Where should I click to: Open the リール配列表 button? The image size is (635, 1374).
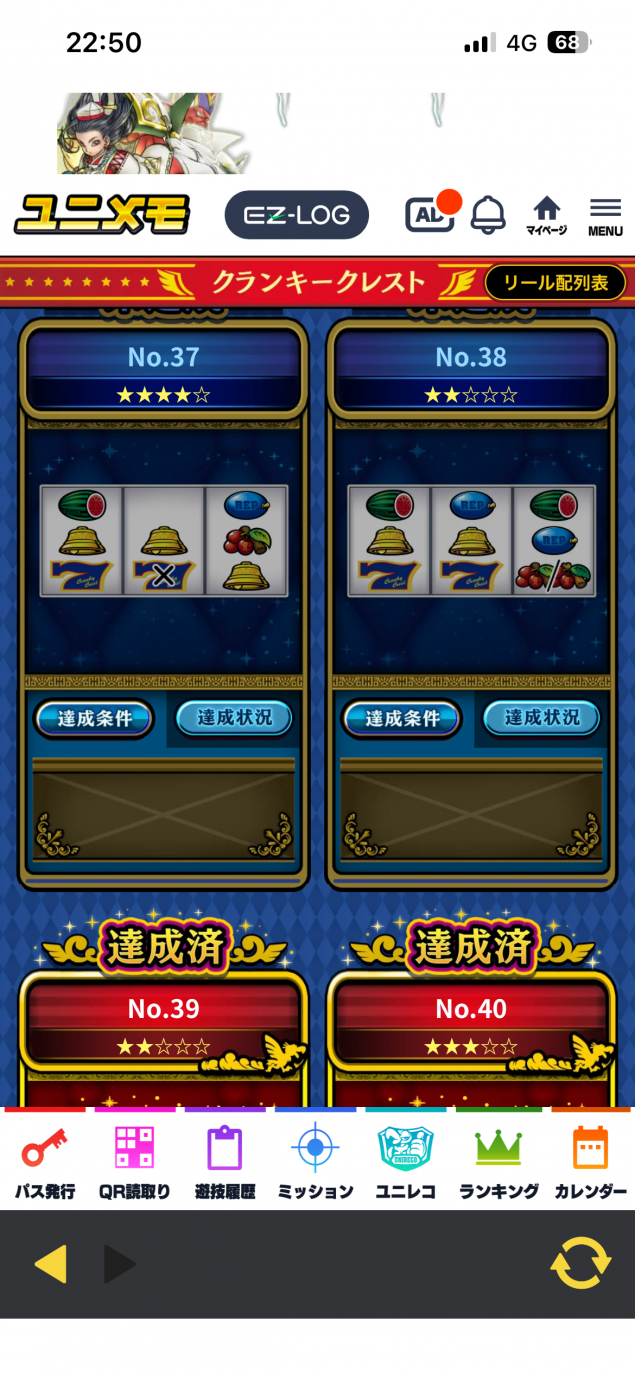(x=555, y=283)
